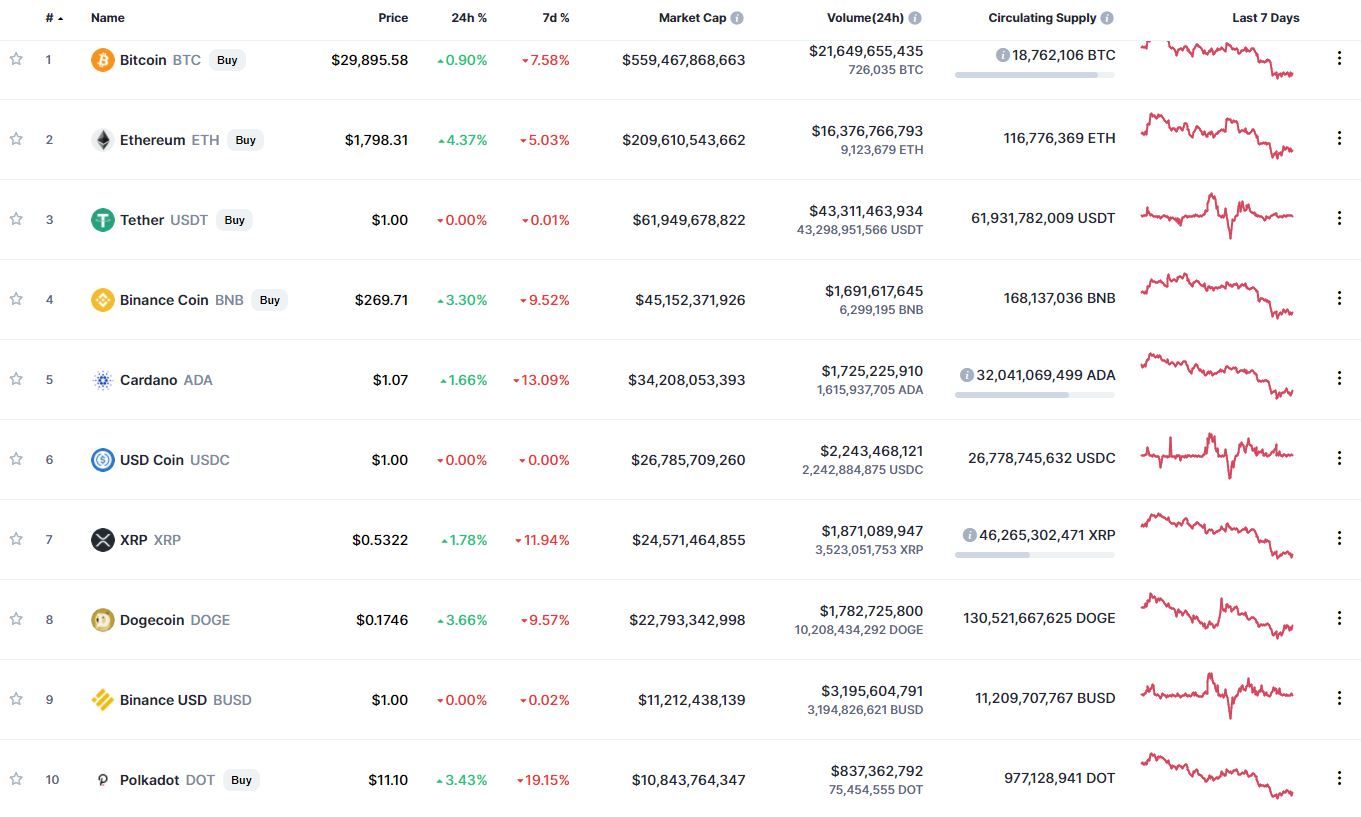Add Binance USD to the watchlist with its star

click(x=16, y=699)
